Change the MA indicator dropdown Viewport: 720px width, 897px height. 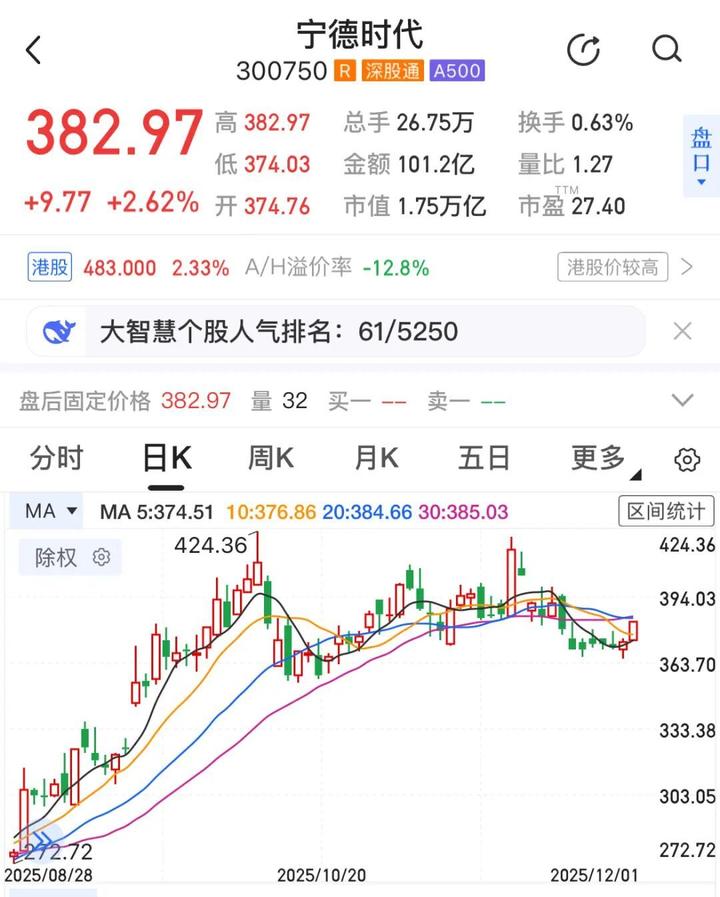point(51,512)
